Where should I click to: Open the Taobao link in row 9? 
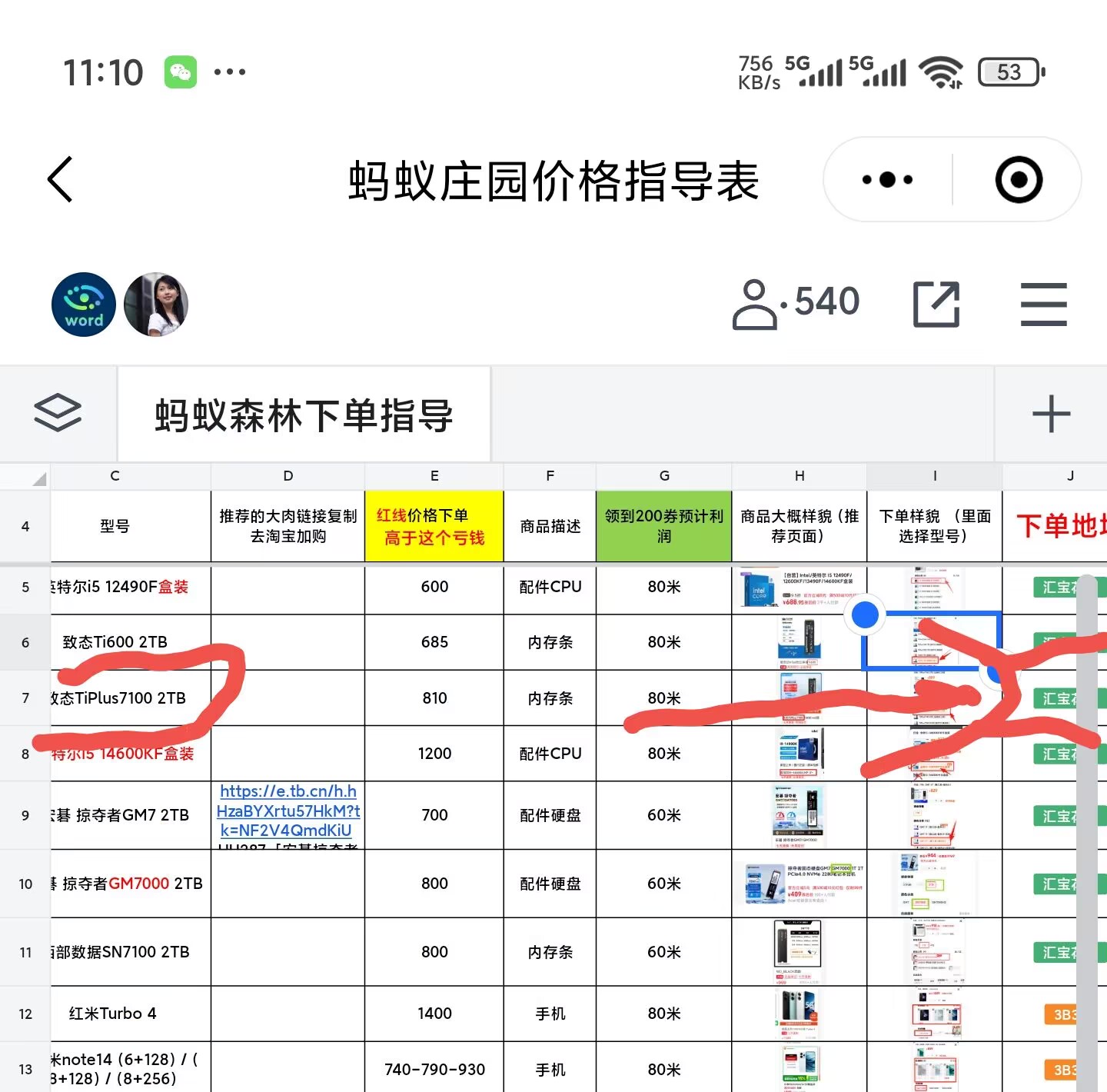tap(288, 811)
